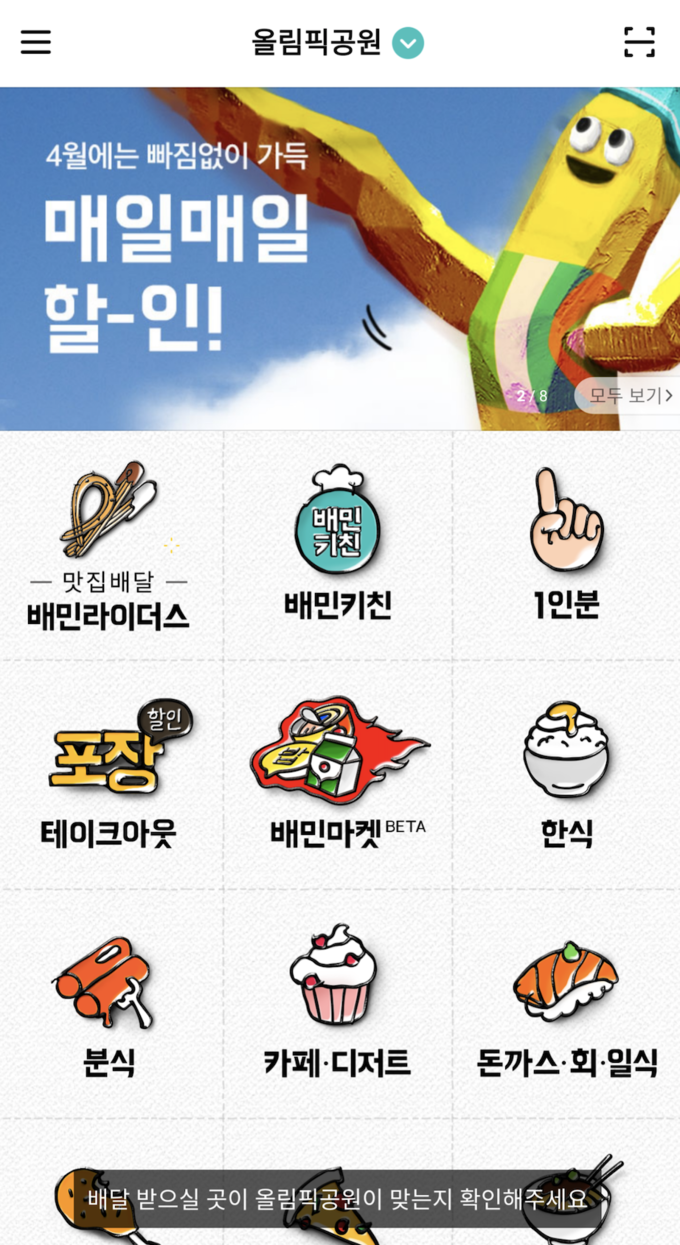This screenshot has height=1245, width=680.
Task: Browse the 분식 category
Action: [109, 1005]
